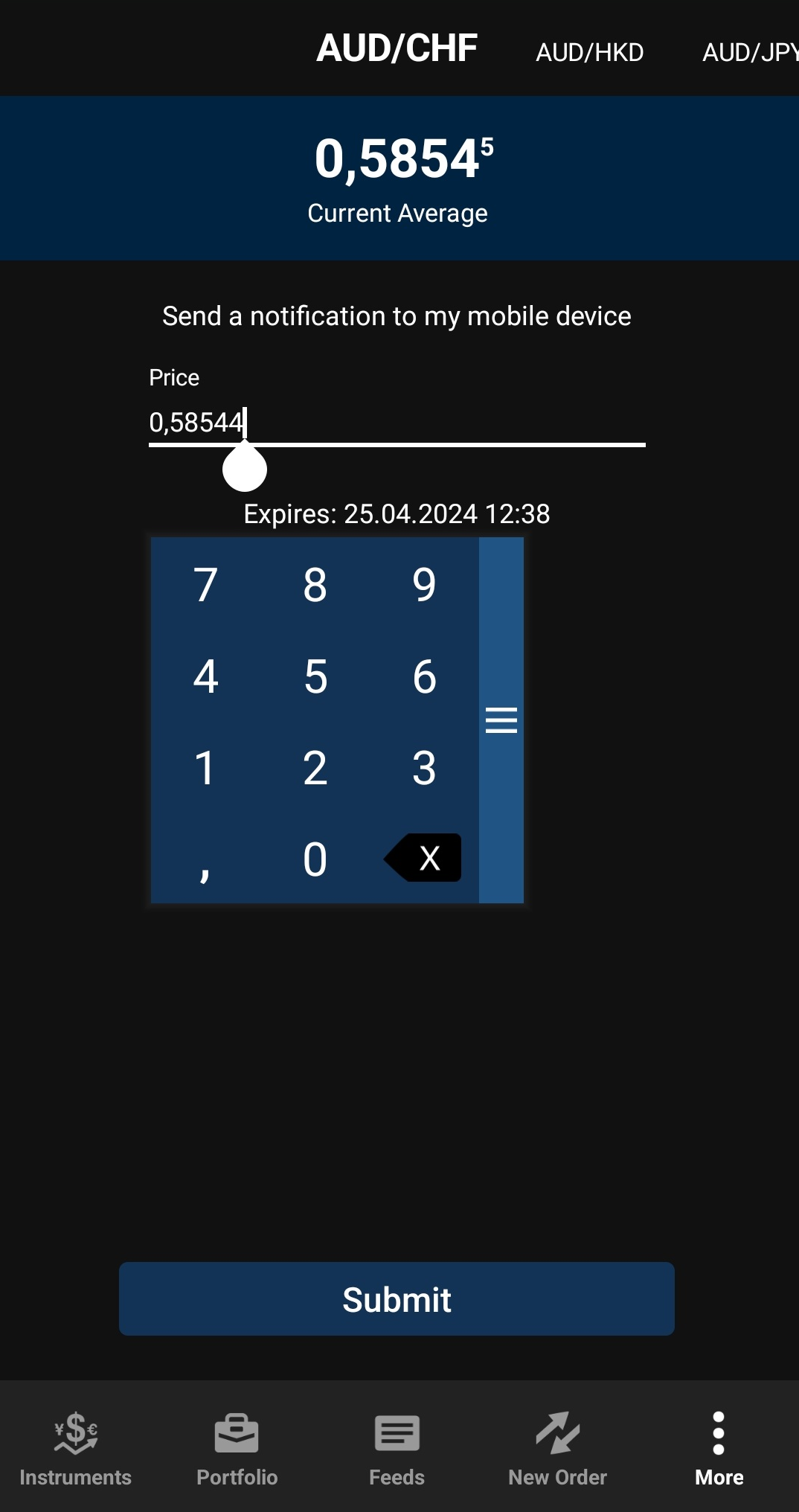Screen dimensions: 799x1512
Task: Enter digit 3 on the keypad
Action: [424, 768]
